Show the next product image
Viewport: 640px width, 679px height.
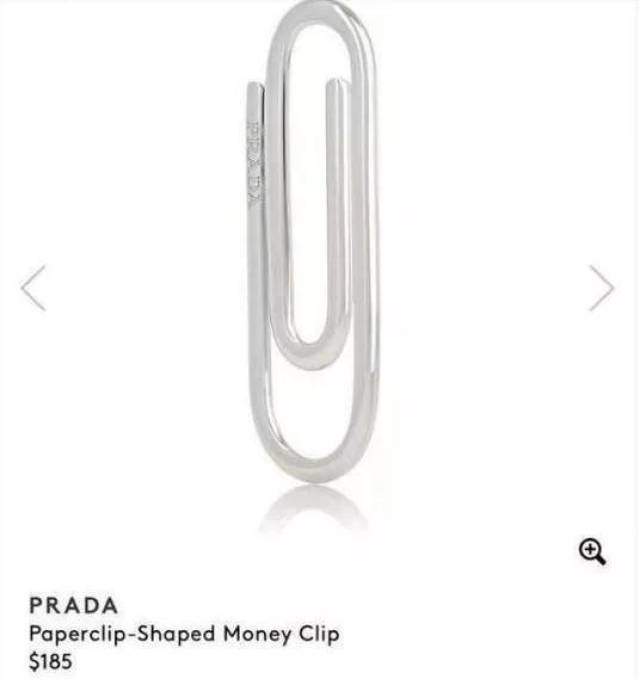[602, 289]
